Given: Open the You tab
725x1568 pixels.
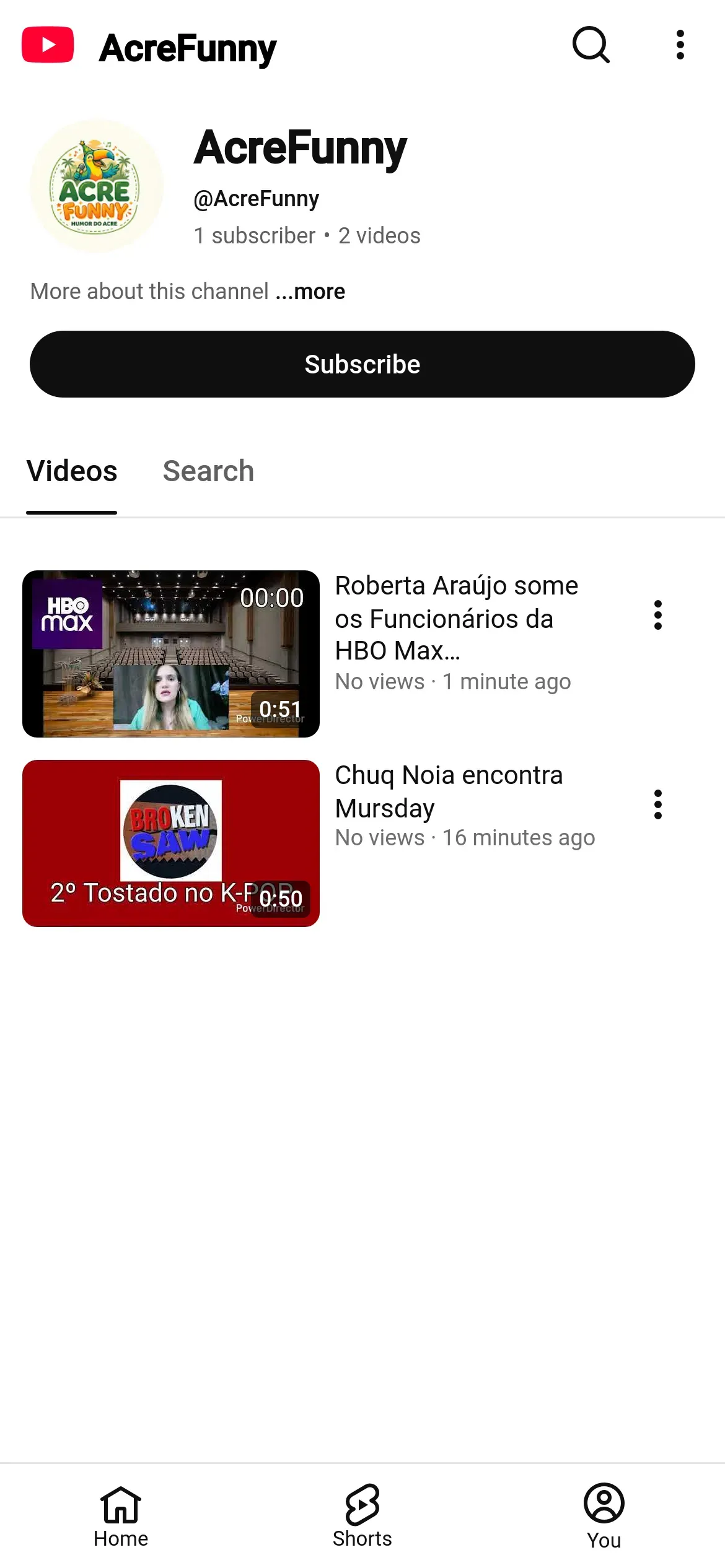Looking at the screenshot, I should 604,1516.
